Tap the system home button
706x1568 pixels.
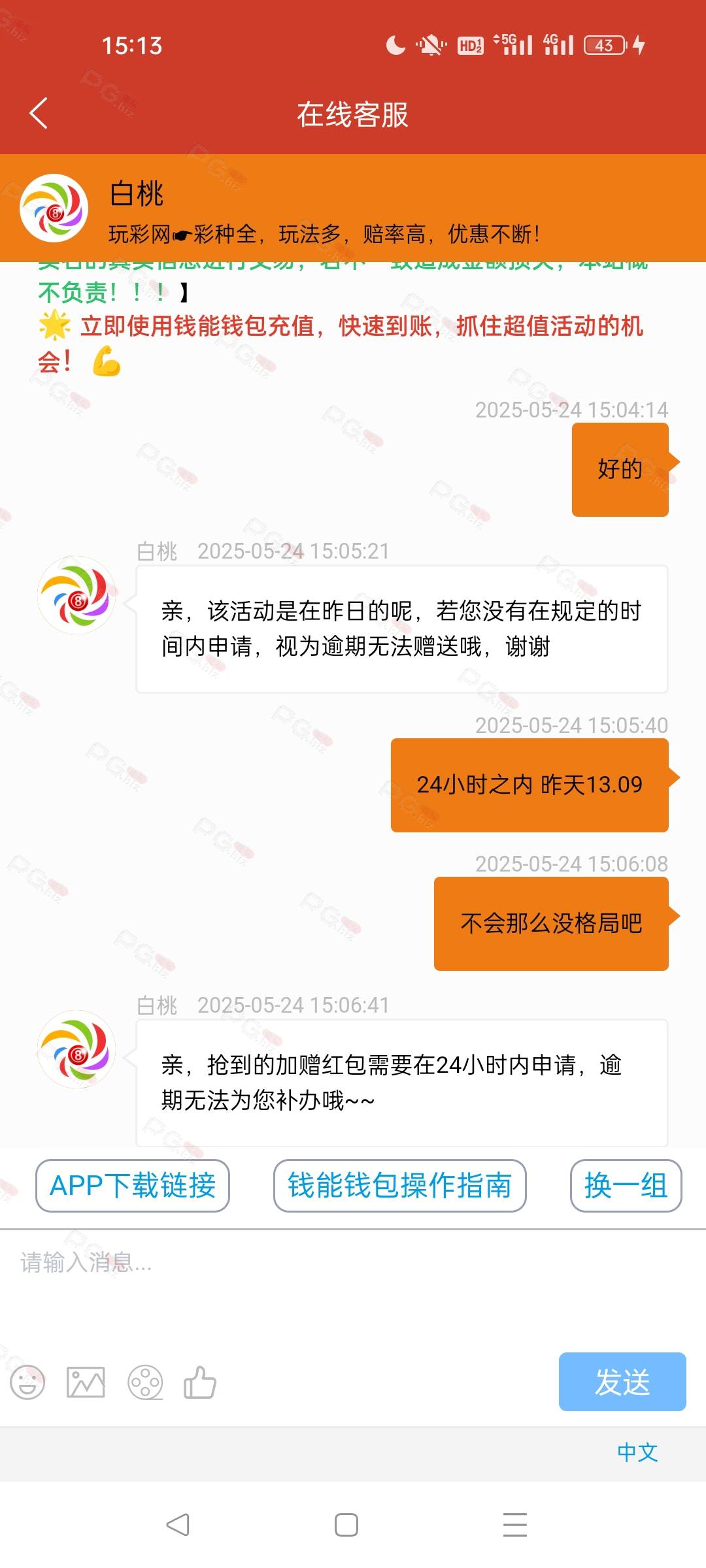pos(346,1525)
